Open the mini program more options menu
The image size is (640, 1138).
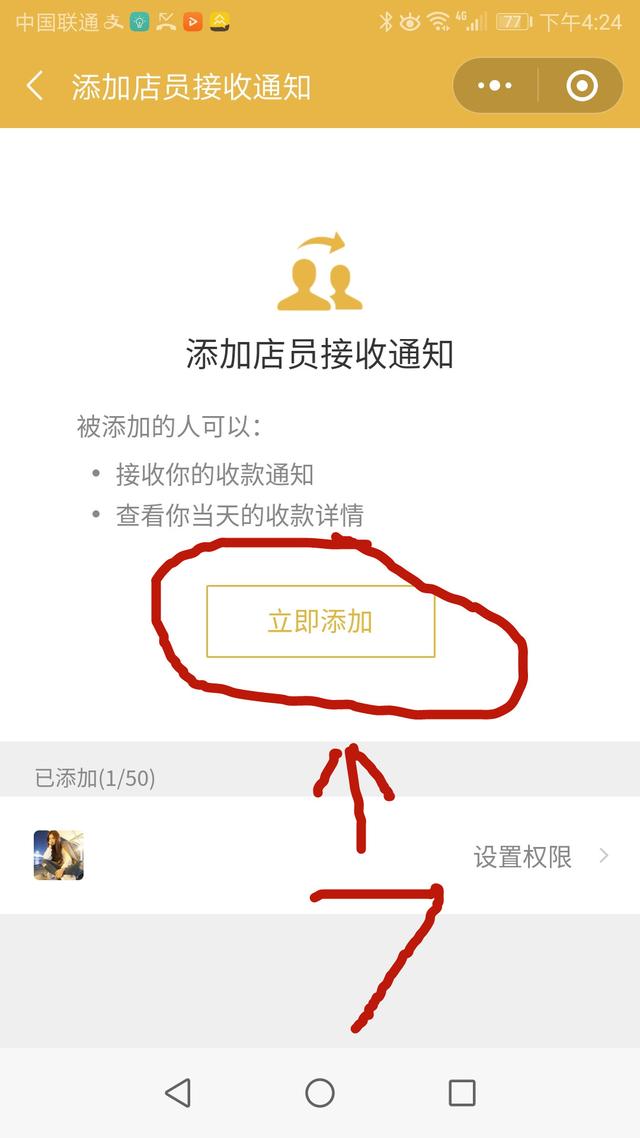(495, 86)
